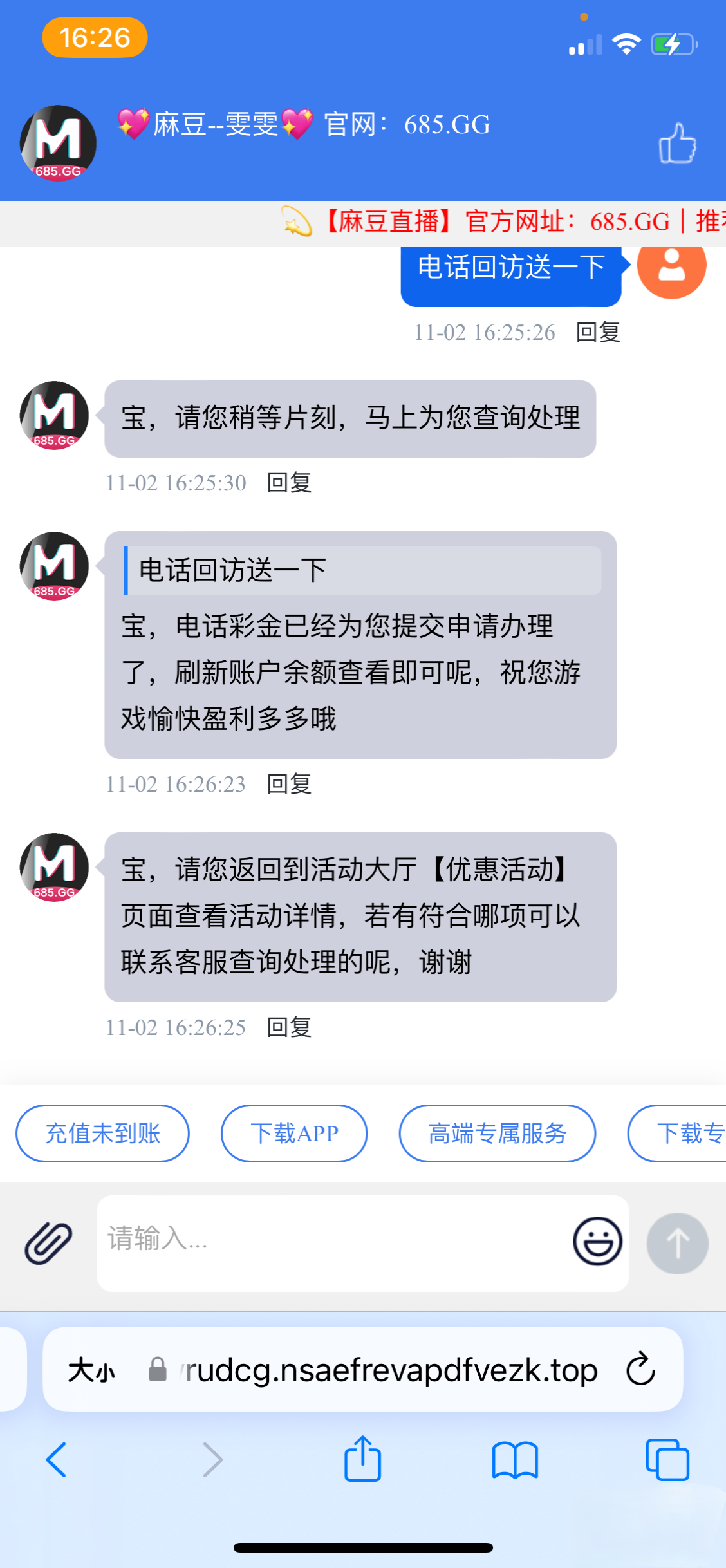
Task: Tap 回复 under the 16:25:26 message
Action: [x=597, y=332]
